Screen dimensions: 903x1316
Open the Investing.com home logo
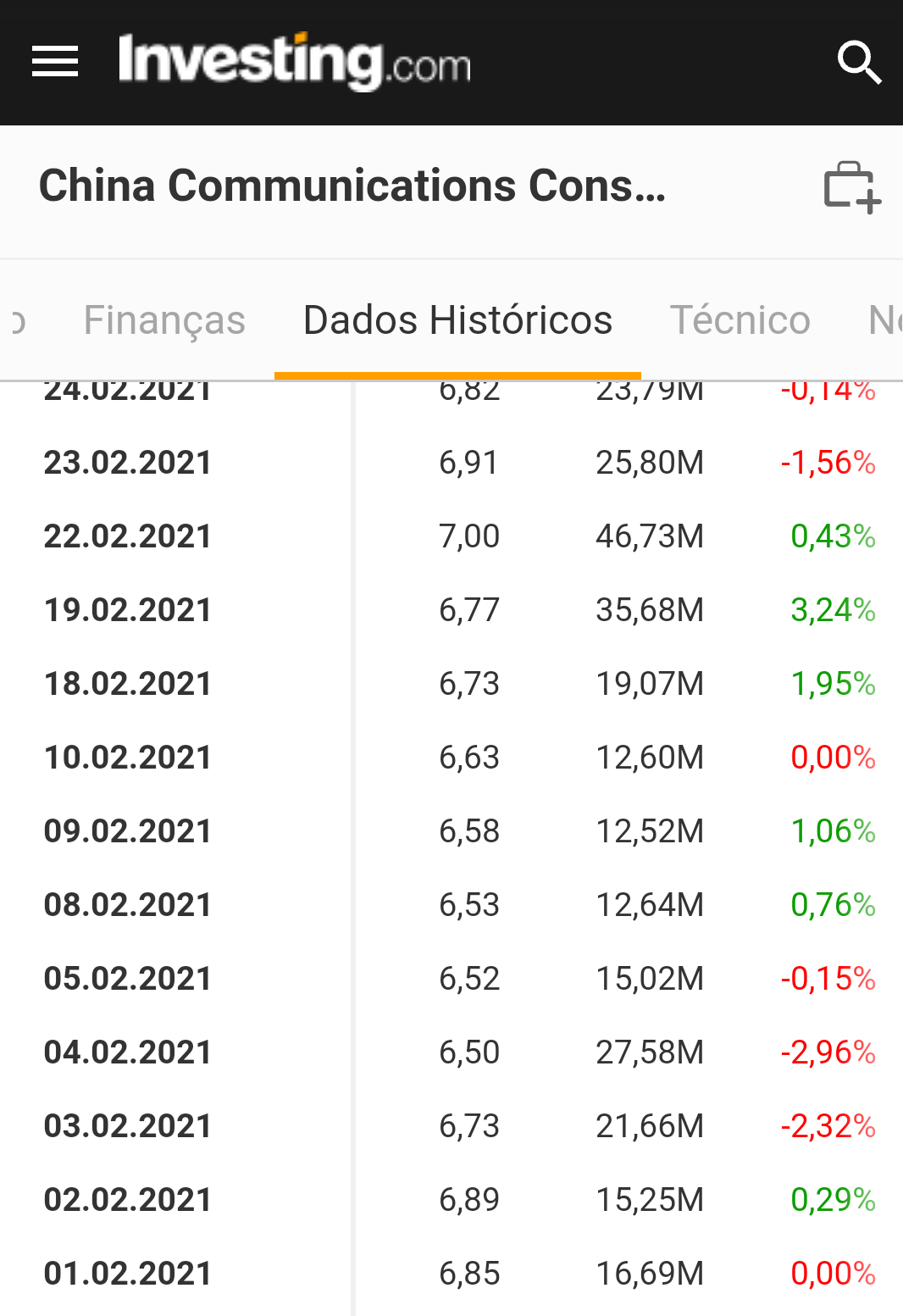(294, 62)
